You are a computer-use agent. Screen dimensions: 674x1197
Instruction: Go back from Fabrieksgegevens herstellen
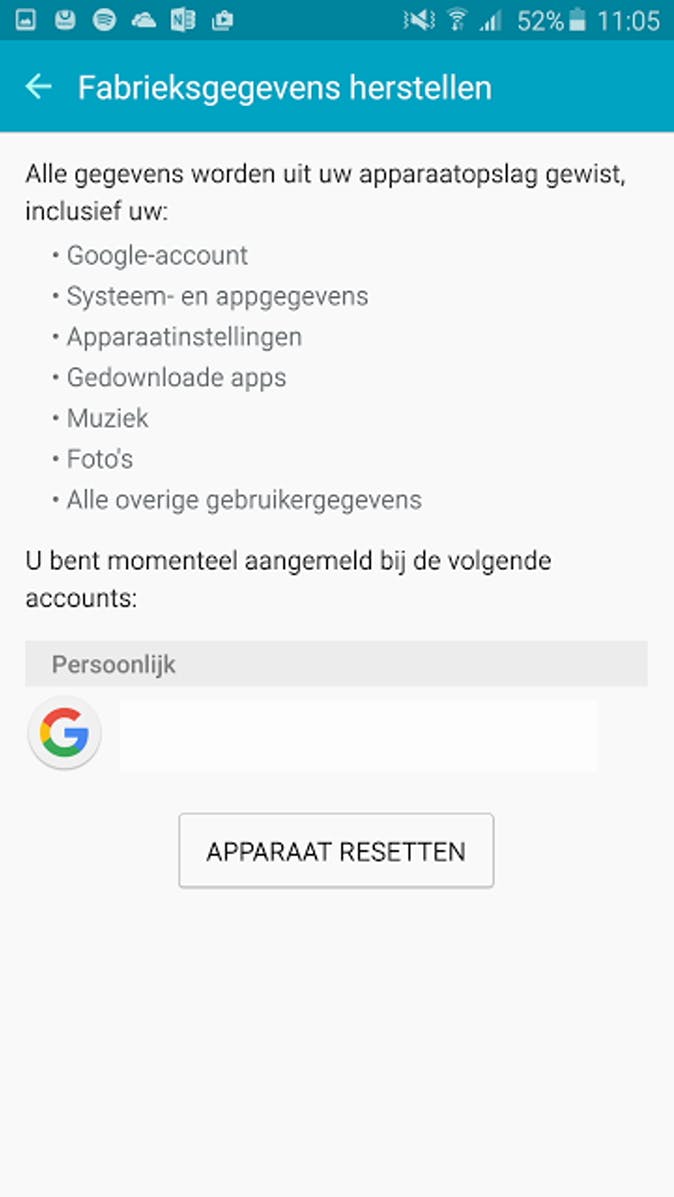(38, 87)
